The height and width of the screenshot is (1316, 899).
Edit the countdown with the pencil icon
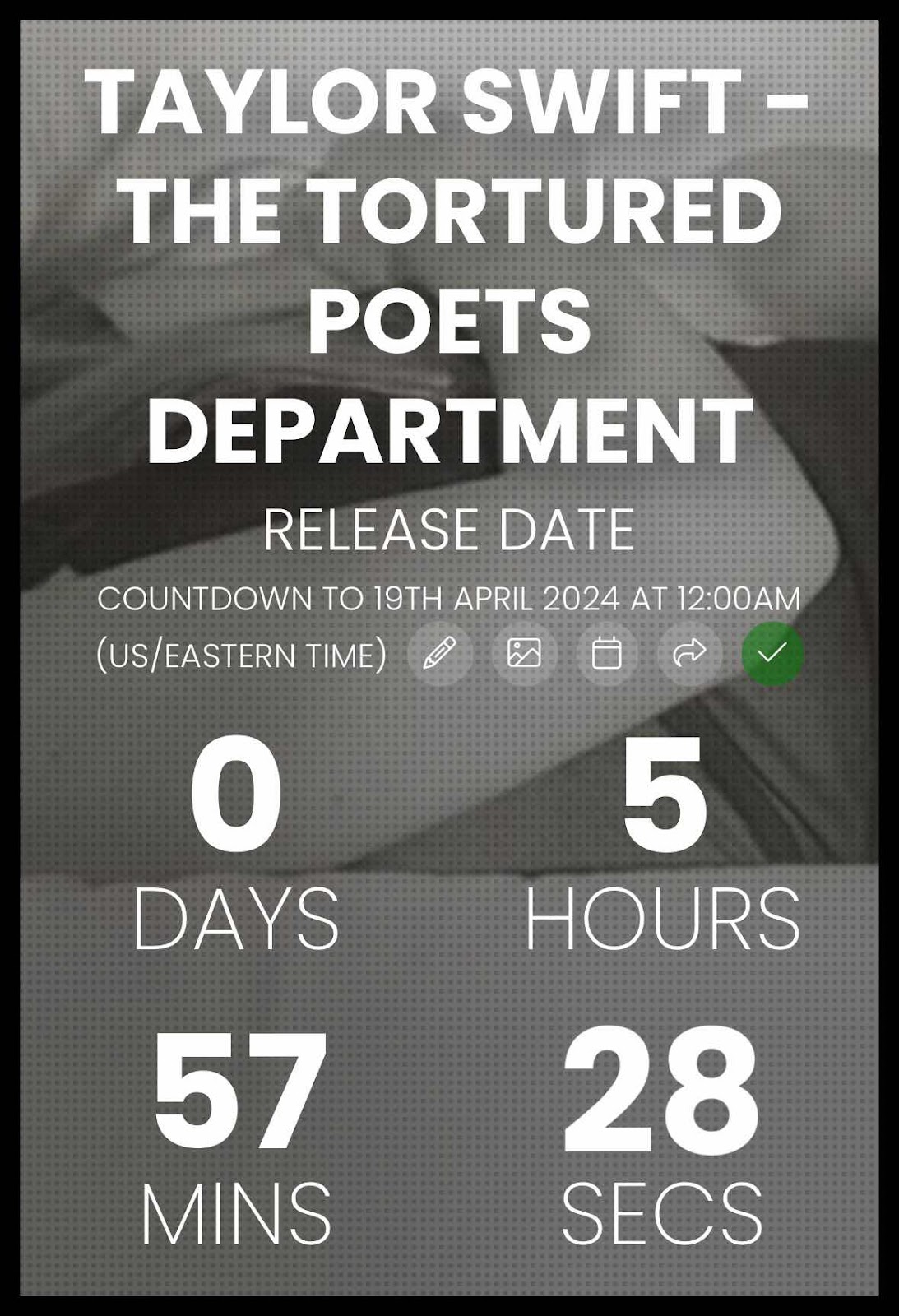click(x=440, y=654)
